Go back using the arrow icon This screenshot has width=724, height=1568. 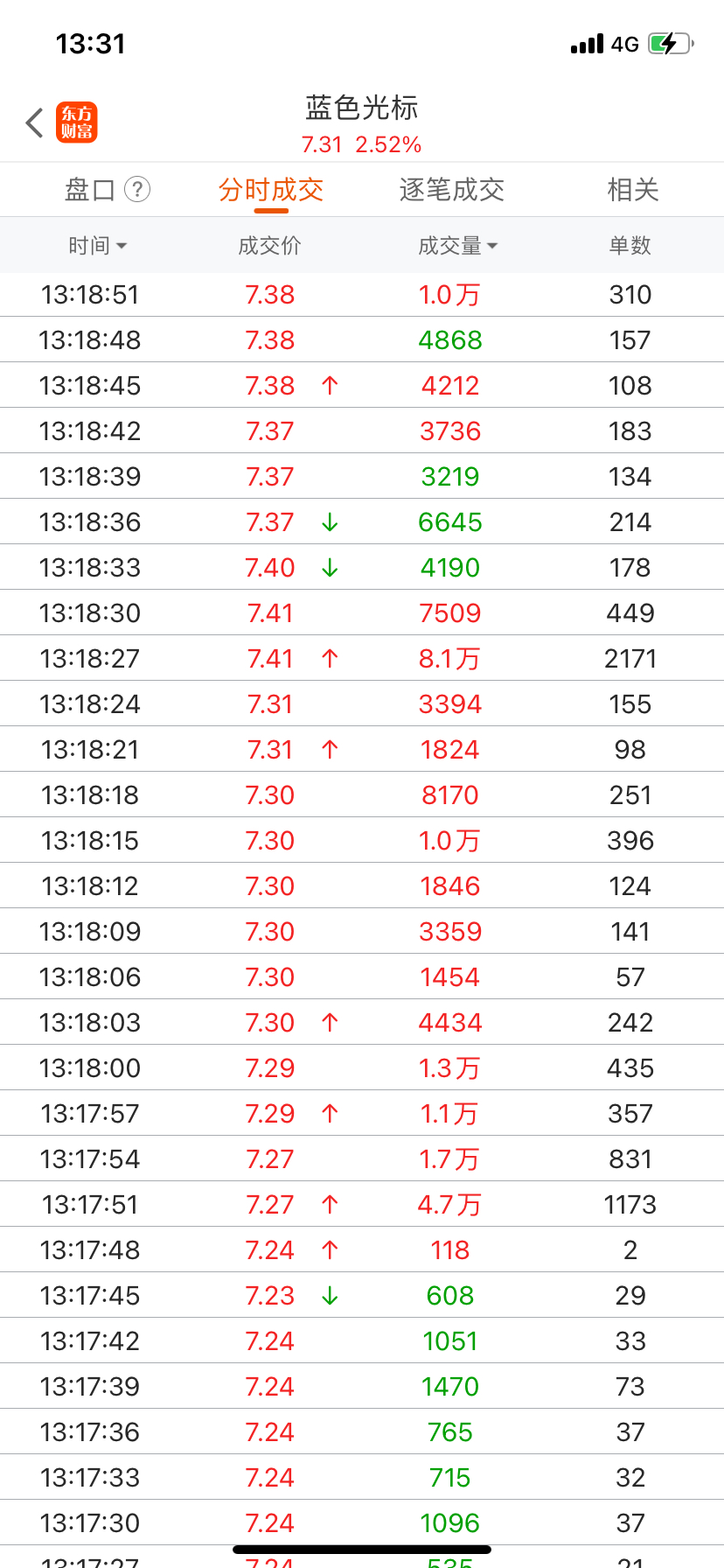pos(35,122)
